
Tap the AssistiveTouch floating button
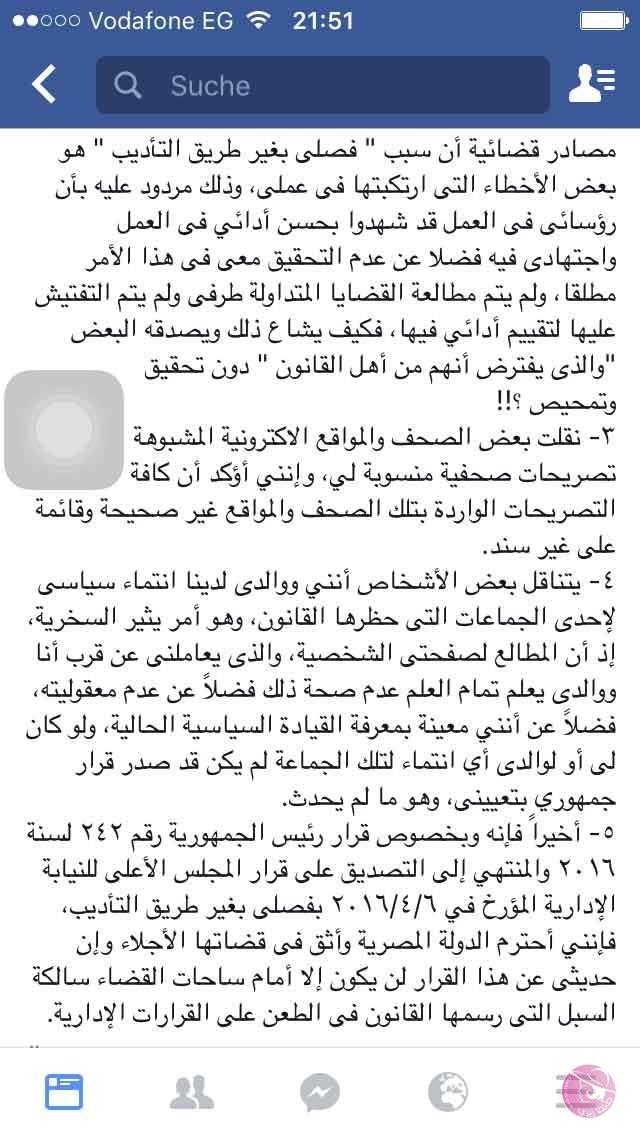point(64,430)
